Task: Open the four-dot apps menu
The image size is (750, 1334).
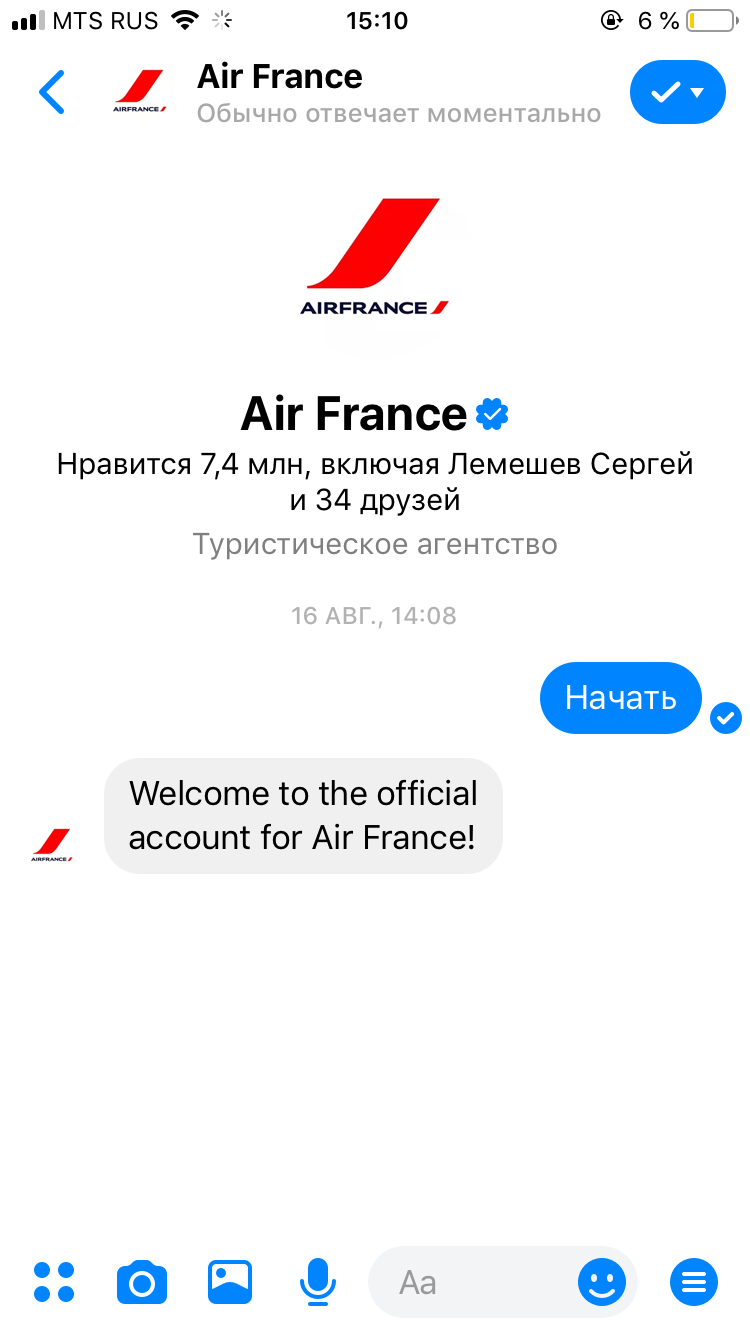Action: [x=54, y=1281]
